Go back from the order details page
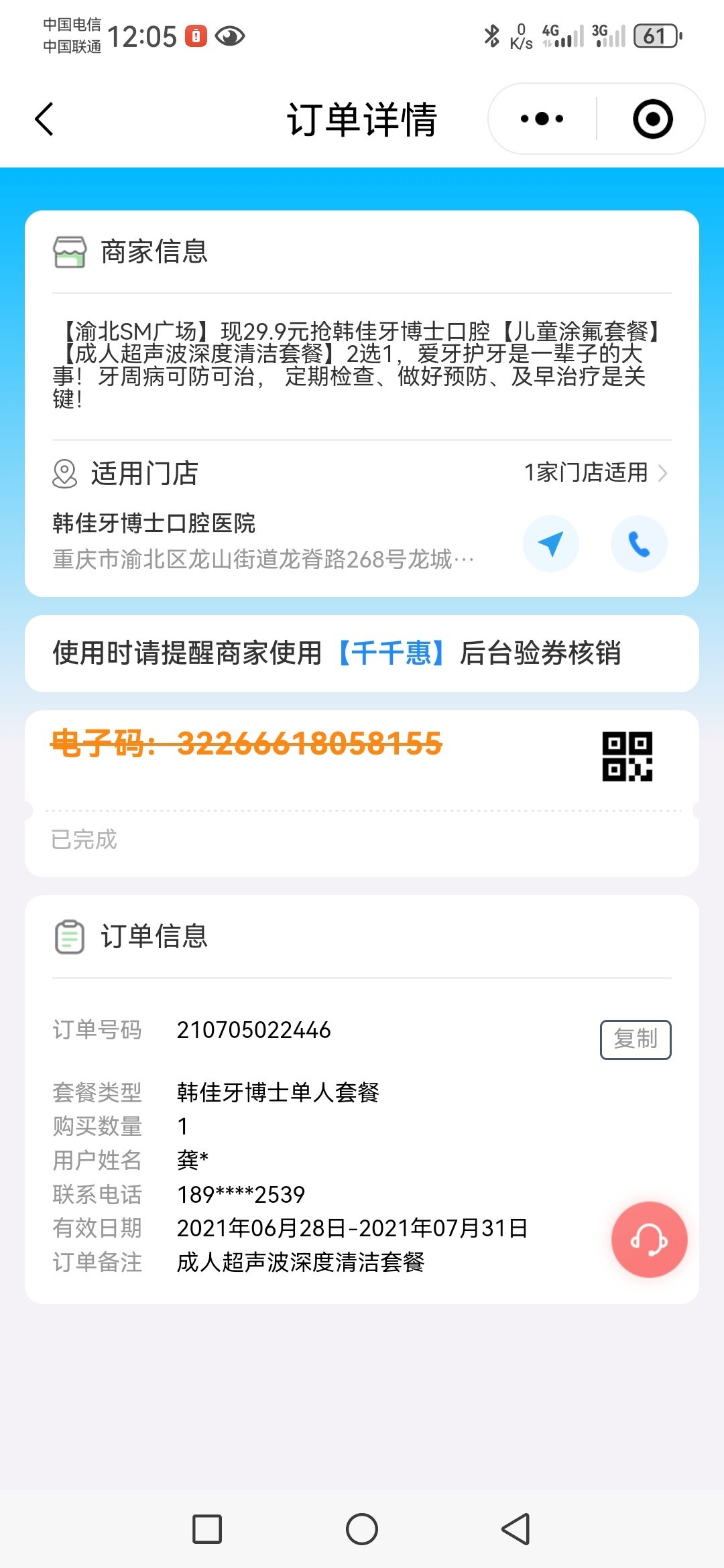The image size is (724, 1568). (x=44, y=119)
